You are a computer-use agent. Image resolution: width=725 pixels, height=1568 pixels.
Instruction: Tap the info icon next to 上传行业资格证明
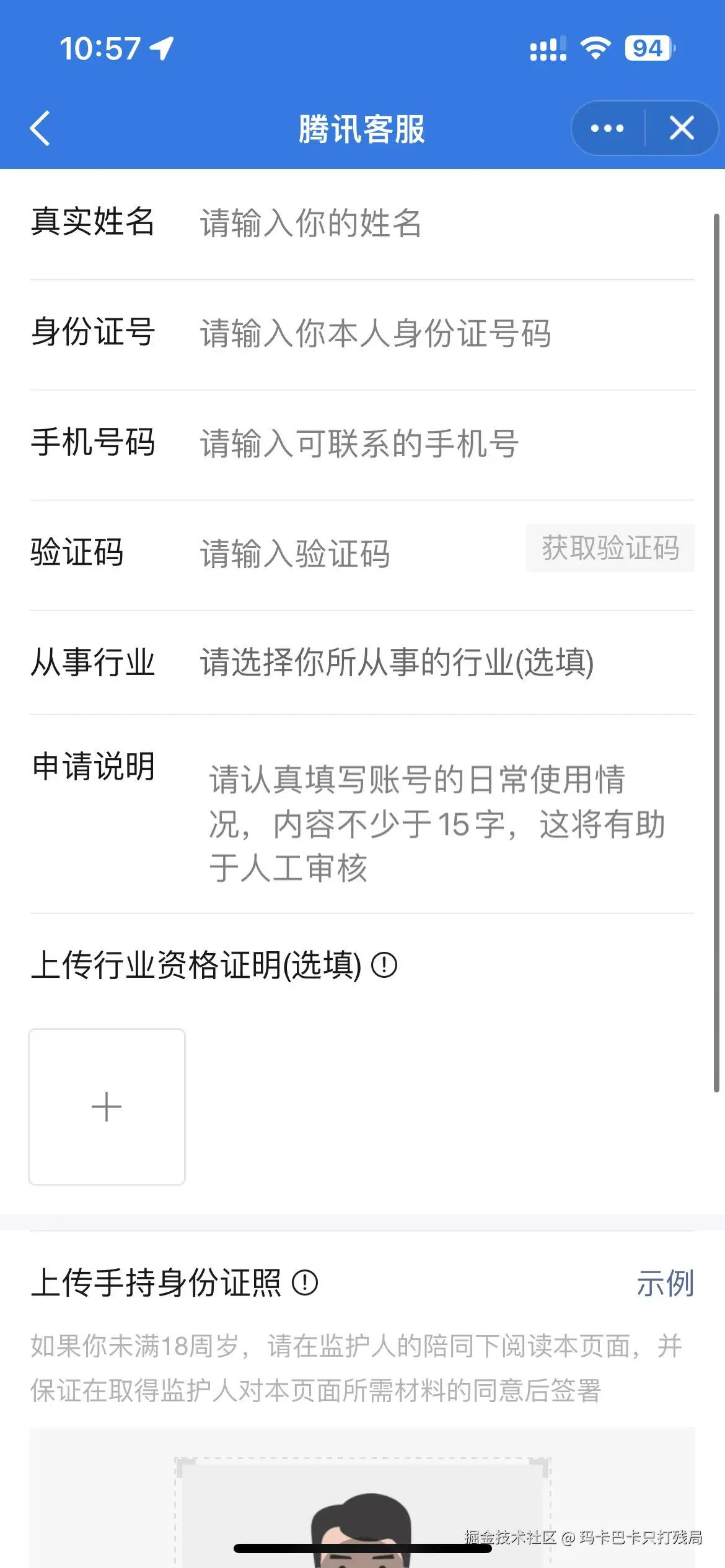[385, 964]
